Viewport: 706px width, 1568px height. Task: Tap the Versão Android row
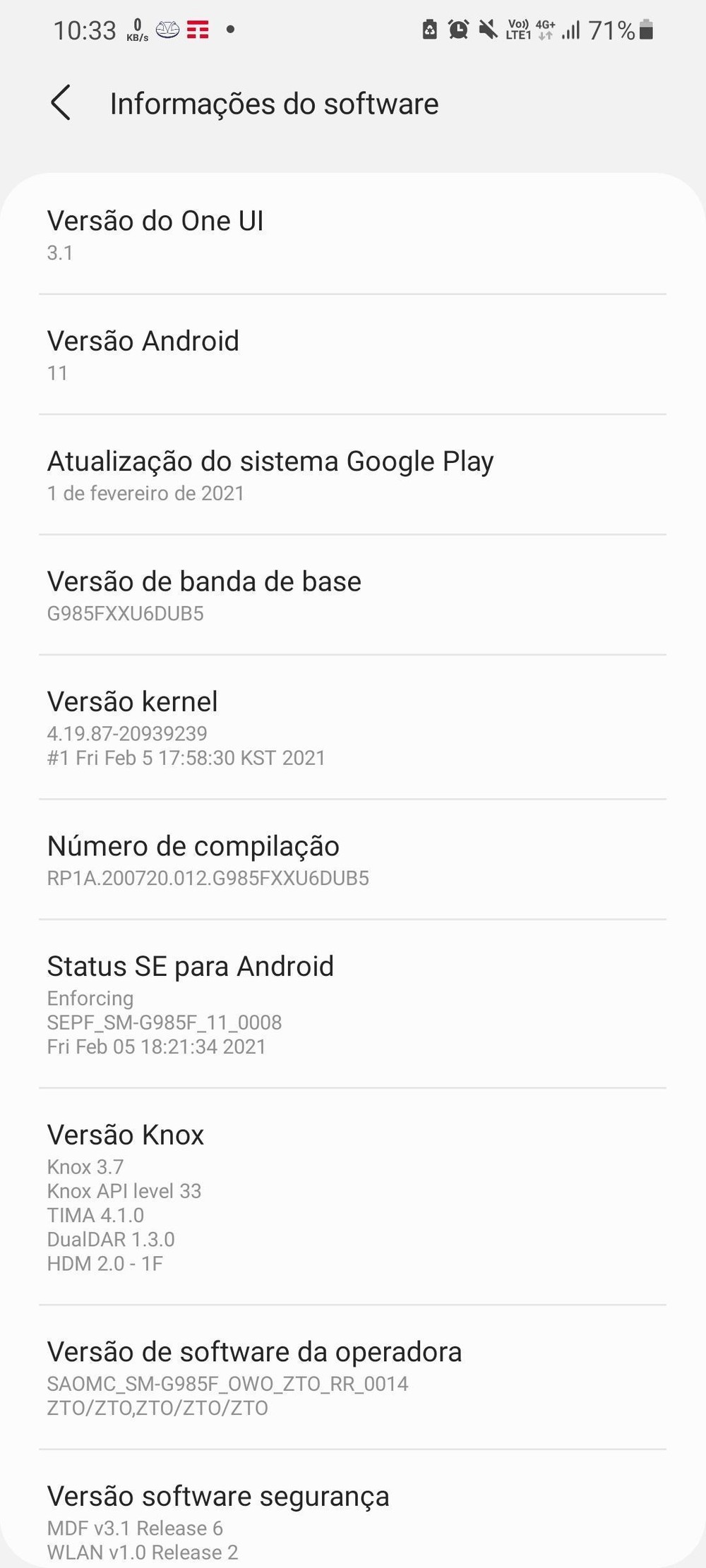click(x=353, y=355)
